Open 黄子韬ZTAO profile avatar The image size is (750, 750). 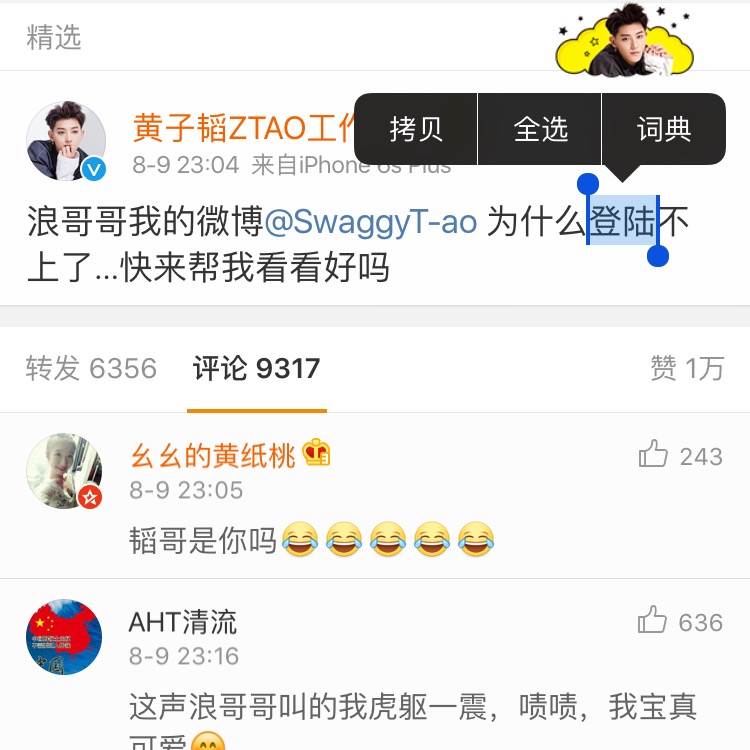[65, 140]
